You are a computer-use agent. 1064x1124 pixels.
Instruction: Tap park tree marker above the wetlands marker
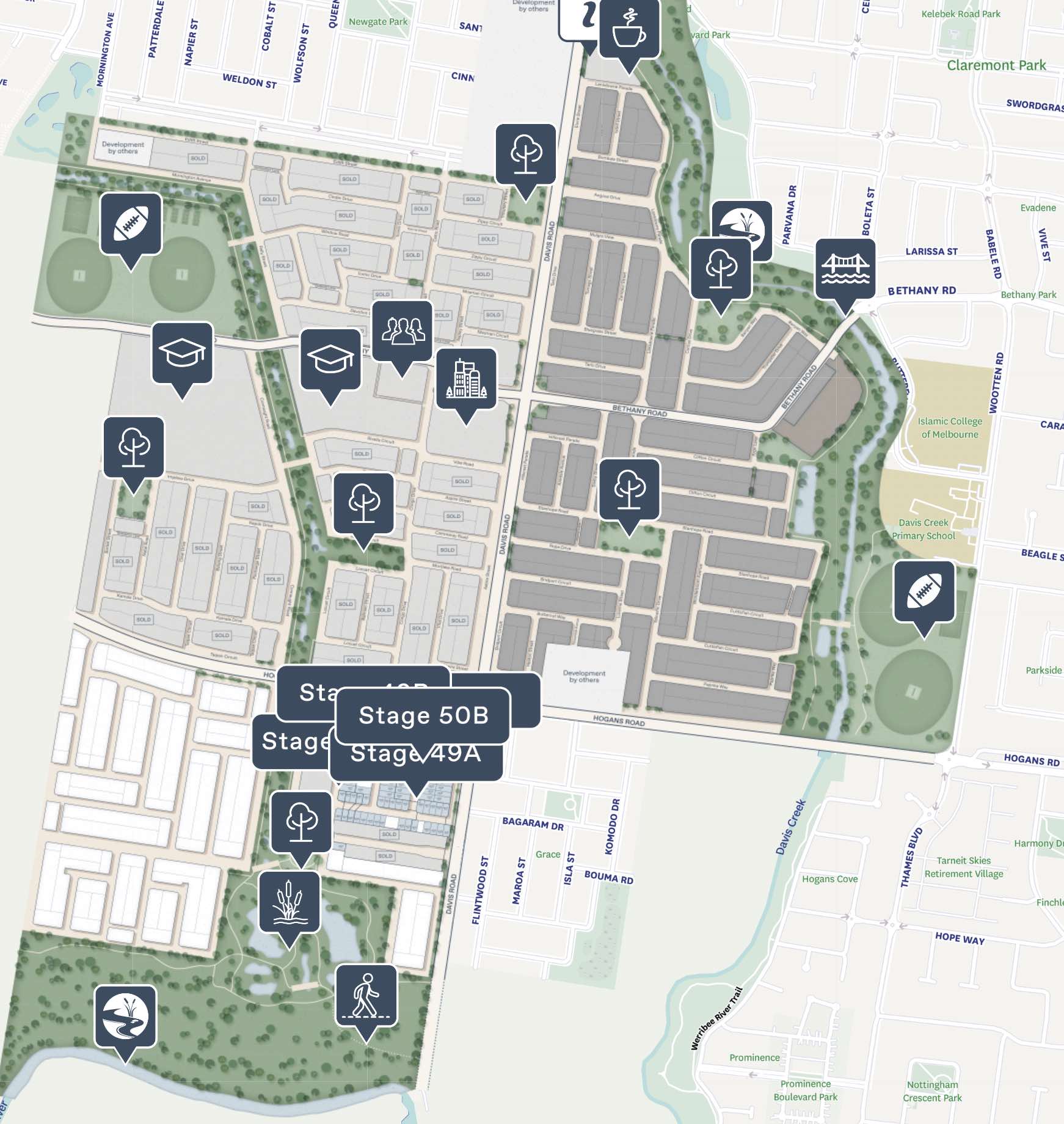point(301,822)
